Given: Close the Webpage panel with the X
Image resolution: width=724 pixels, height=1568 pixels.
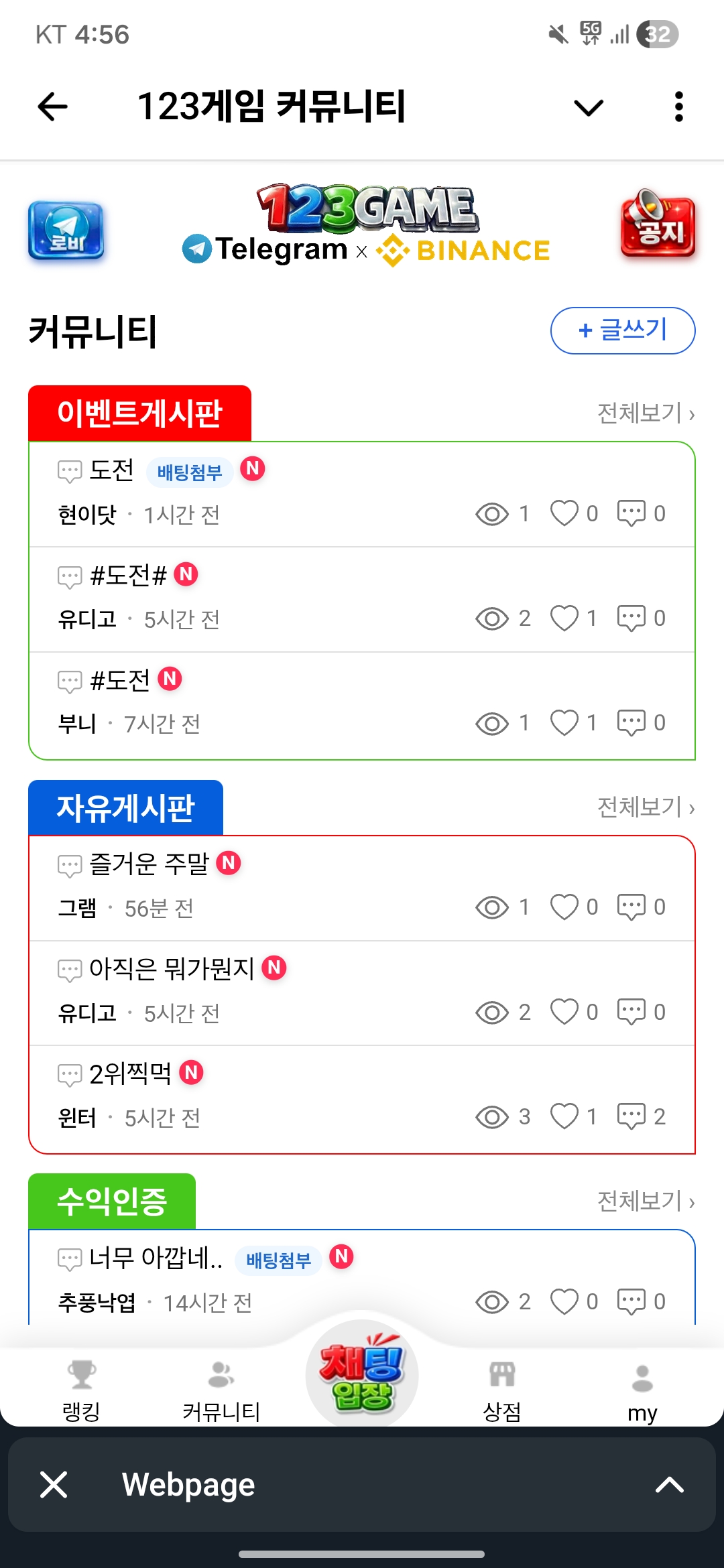Looking at the screenshot, I should point(54,1484).
